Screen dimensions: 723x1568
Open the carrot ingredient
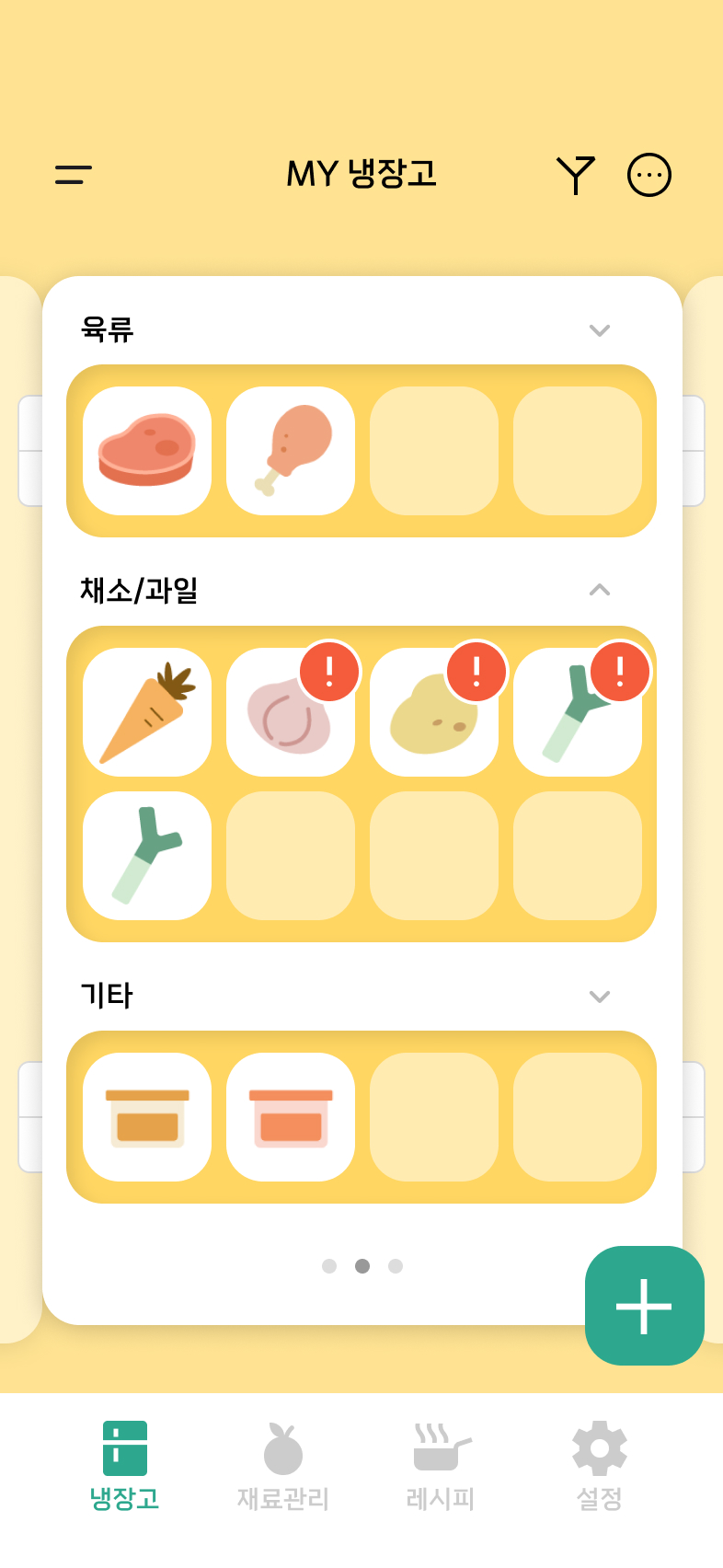click(x=147, y=712)
